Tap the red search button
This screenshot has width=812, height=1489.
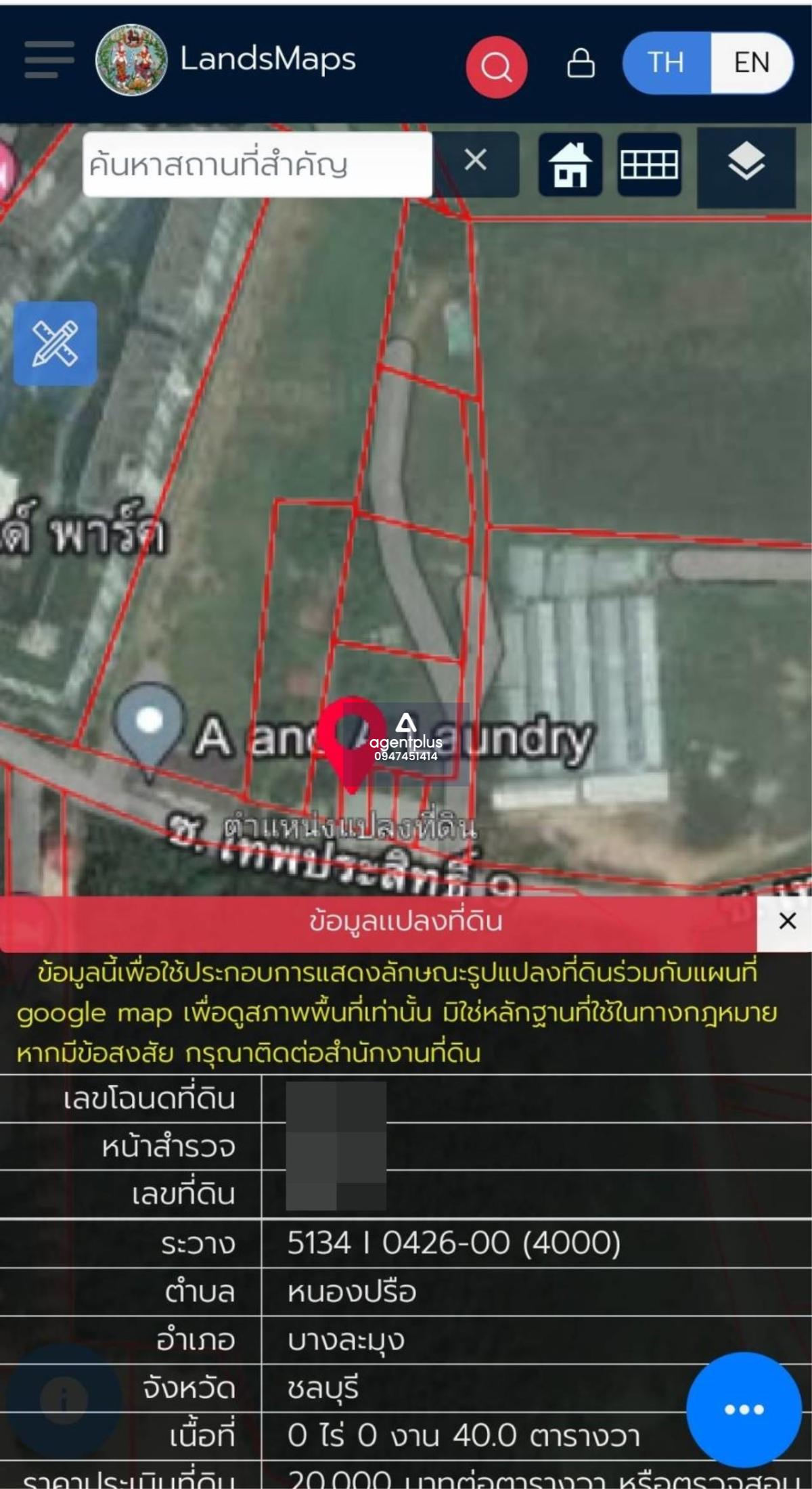(x=497, y=67)
